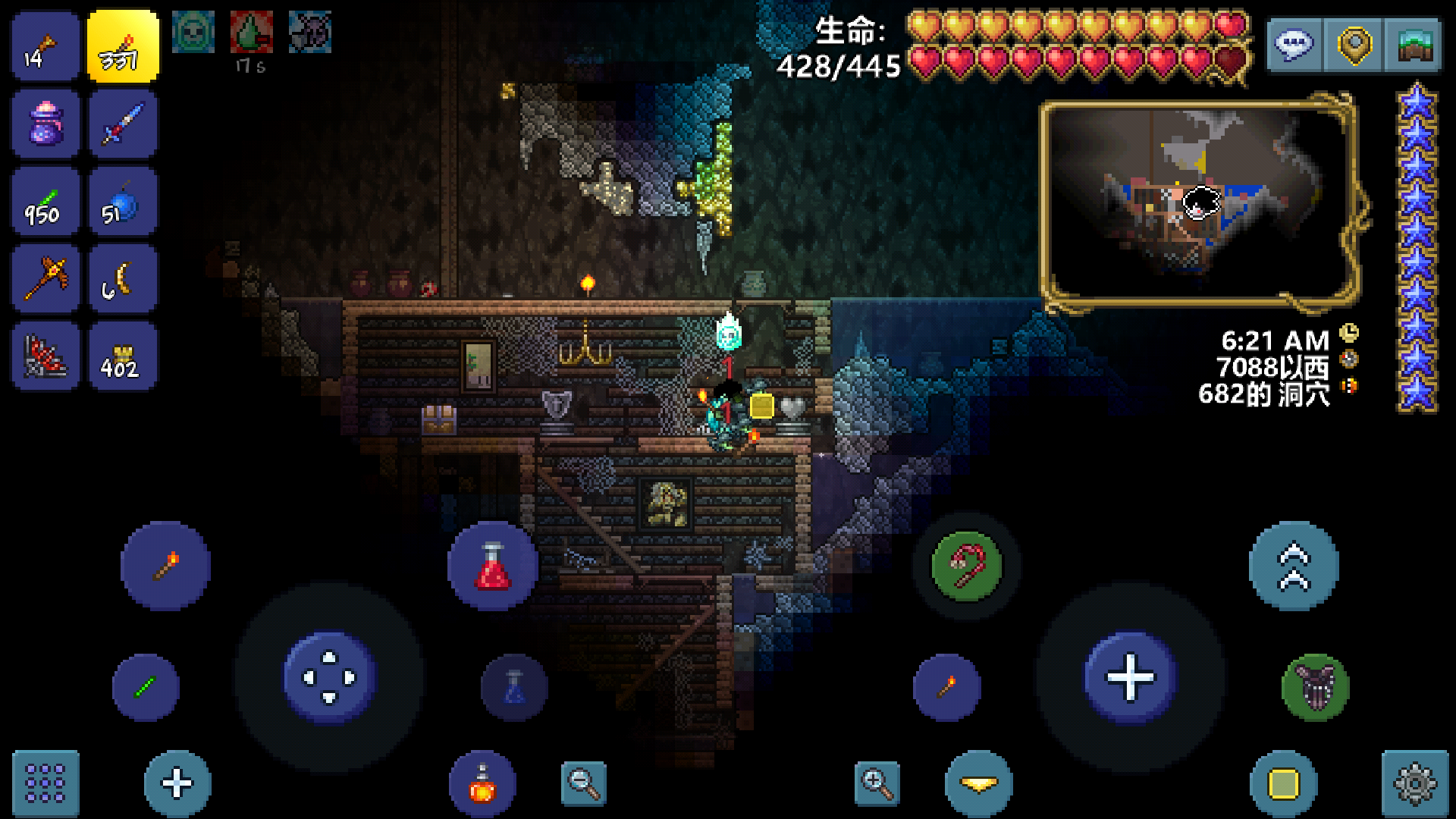
Task: Use the buff potion quick button
Action: coord(482,784)
